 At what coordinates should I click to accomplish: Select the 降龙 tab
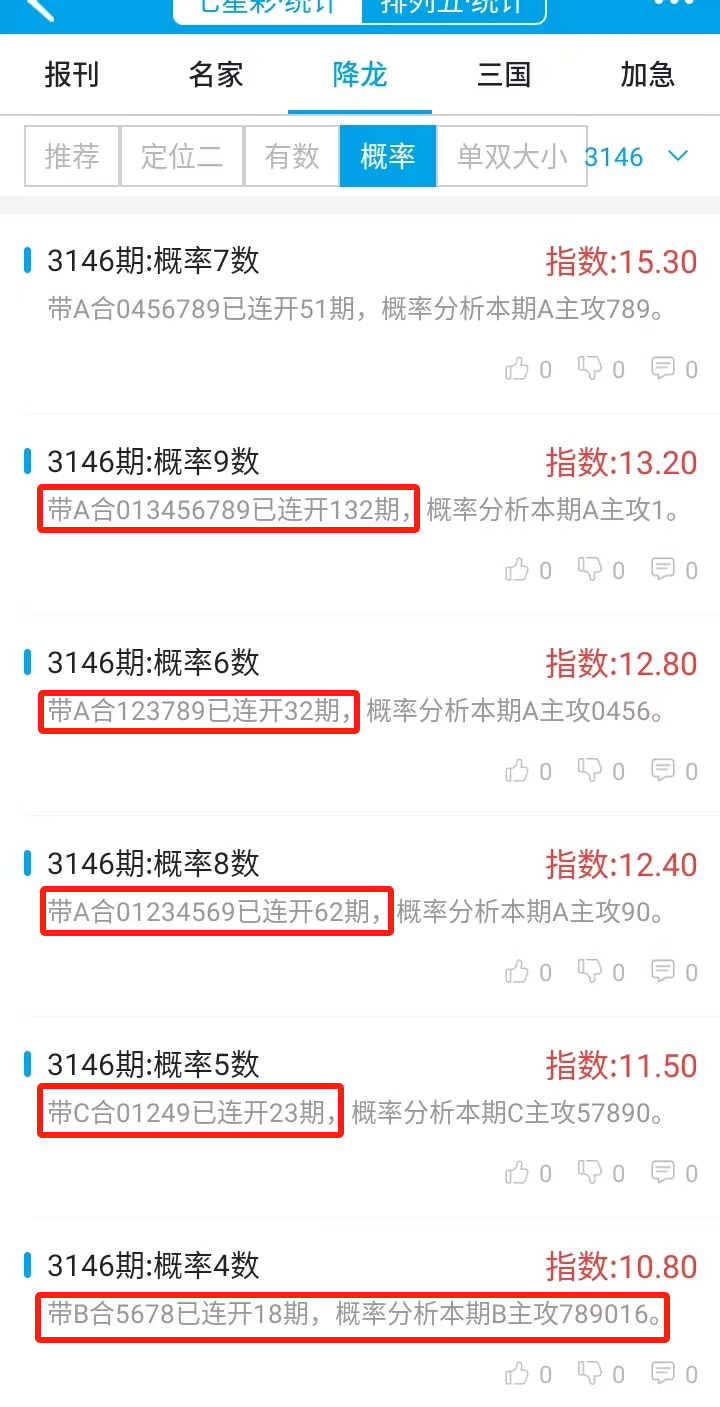360,75
